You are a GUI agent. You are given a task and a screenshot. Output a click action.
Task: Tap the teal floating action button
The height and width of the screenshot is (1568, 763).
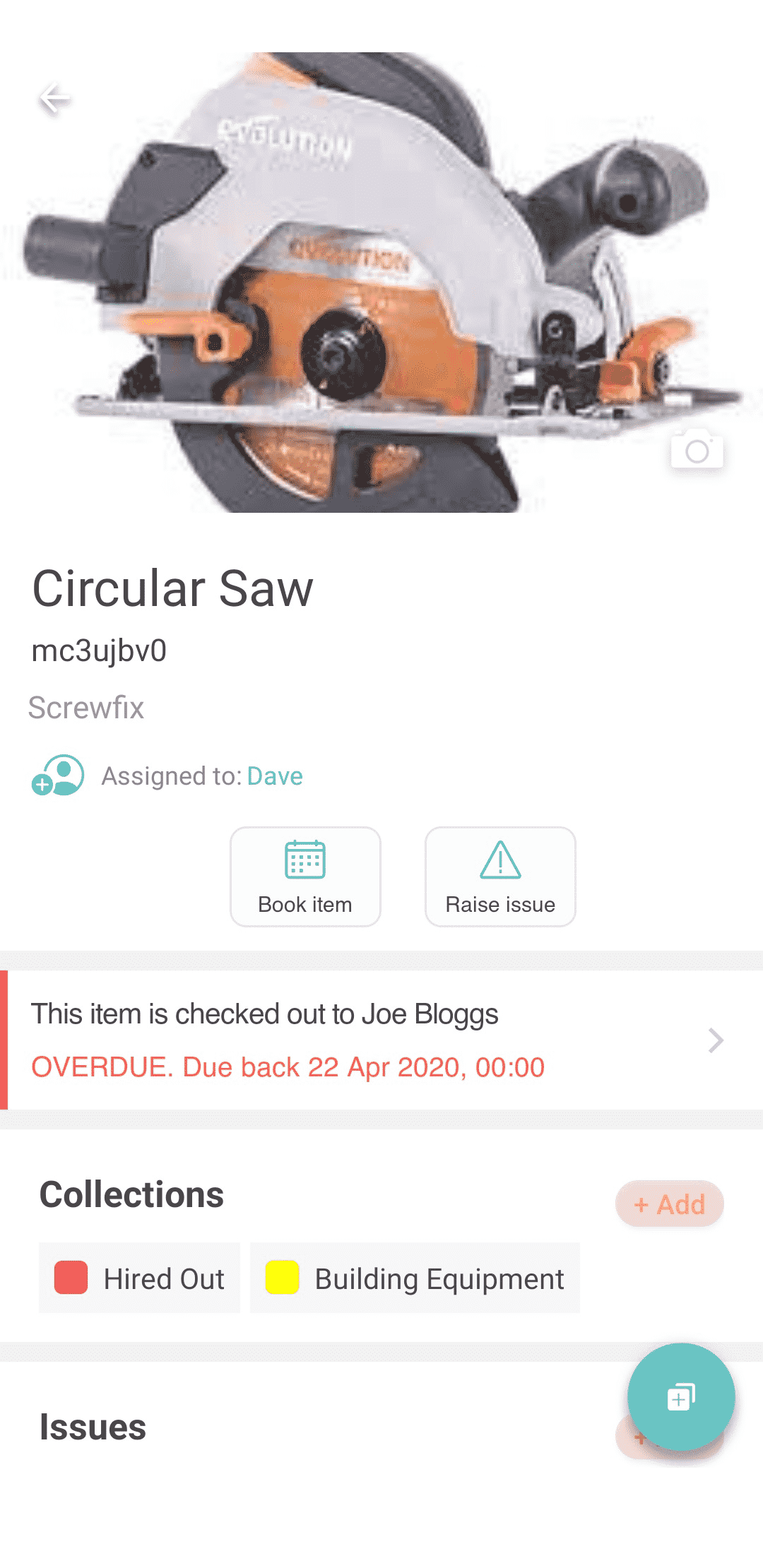[681, 1396]
